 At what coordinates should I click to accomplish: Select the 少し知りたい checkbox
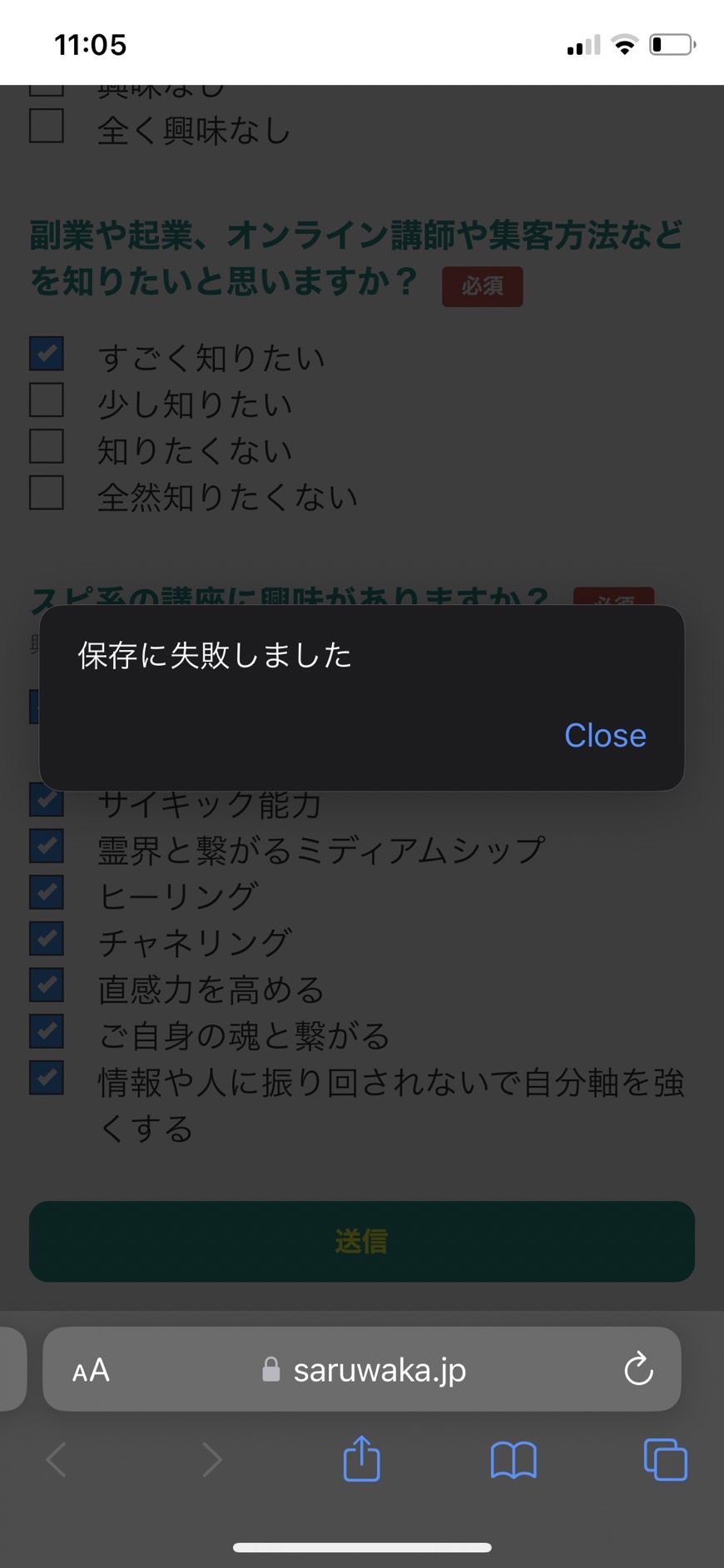[47, 399]
